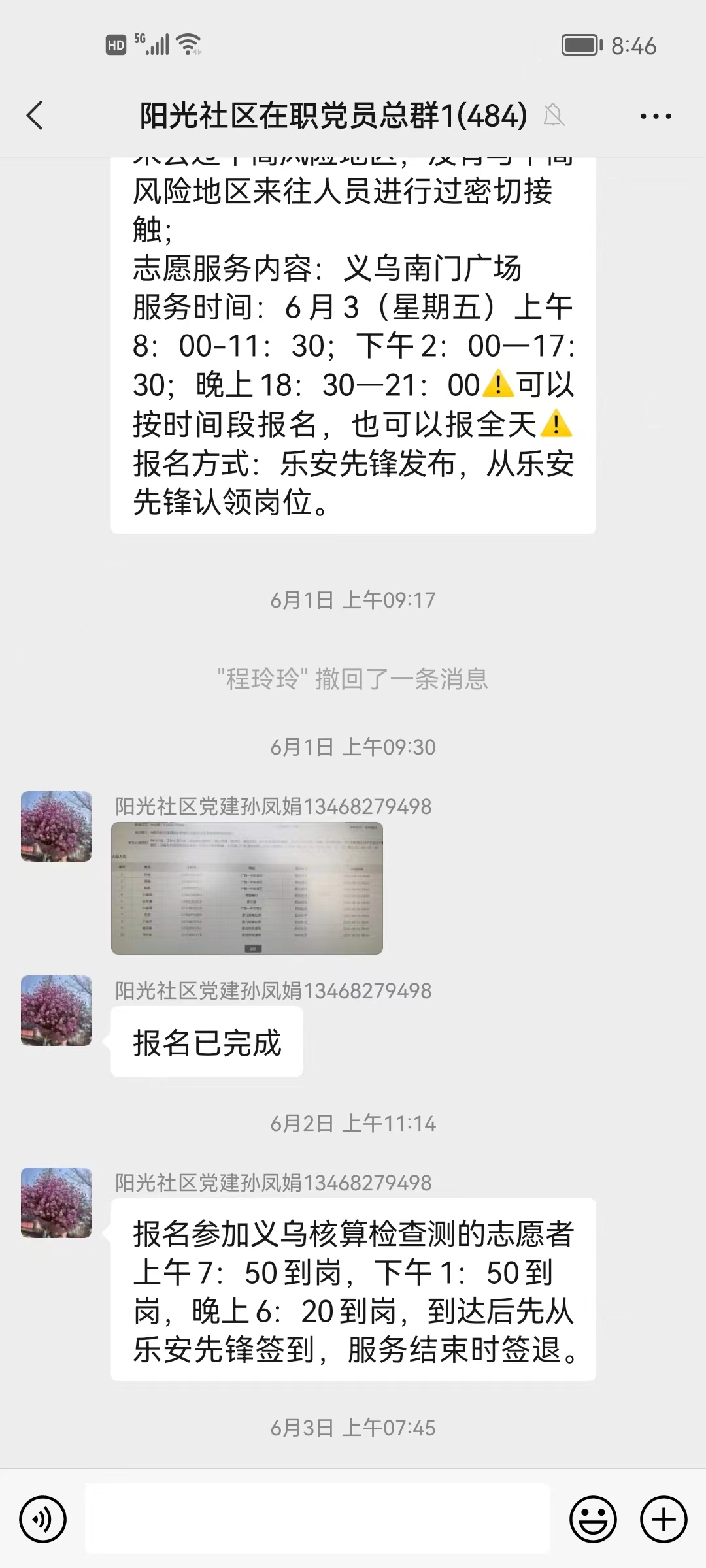The width and height of the screenshot is (706, 1568).
Task: Open the group chat options menu
Action: (x=656, y=116)
